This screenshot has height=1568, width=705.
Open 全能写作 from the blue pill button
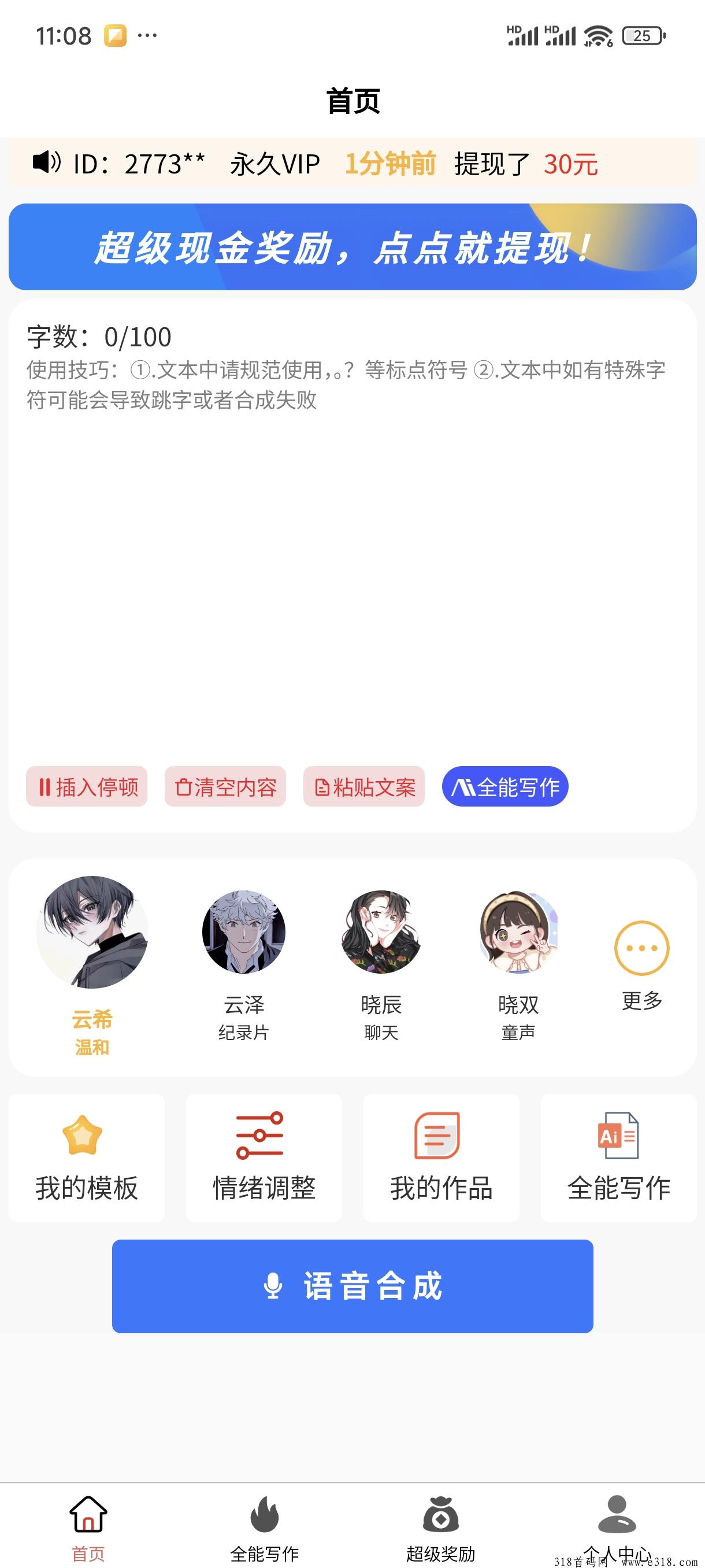(505, 786)
